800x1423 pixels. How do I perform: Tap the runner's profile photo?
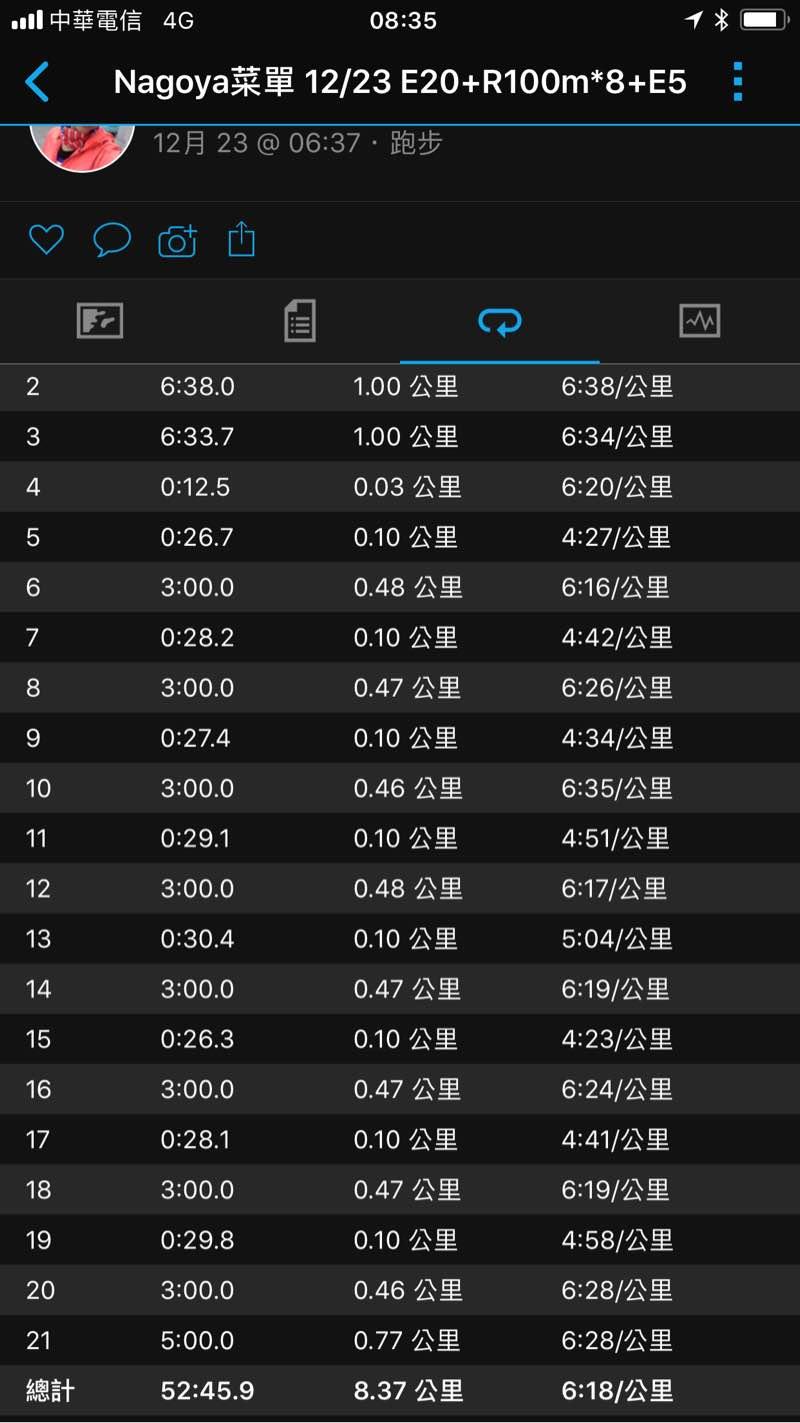point(82,147)
